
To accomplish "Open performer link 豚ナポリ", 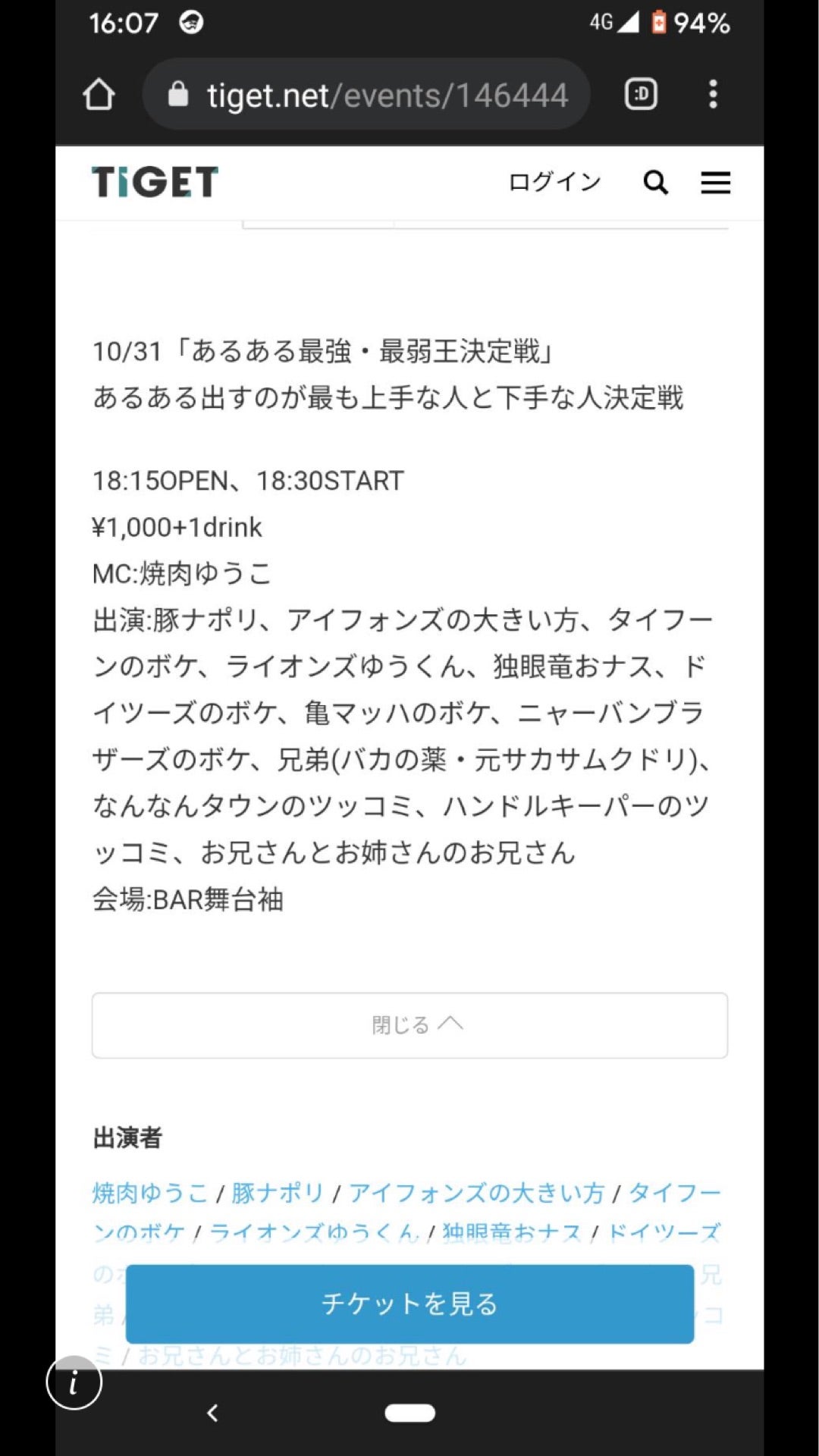I will 278,1193.
